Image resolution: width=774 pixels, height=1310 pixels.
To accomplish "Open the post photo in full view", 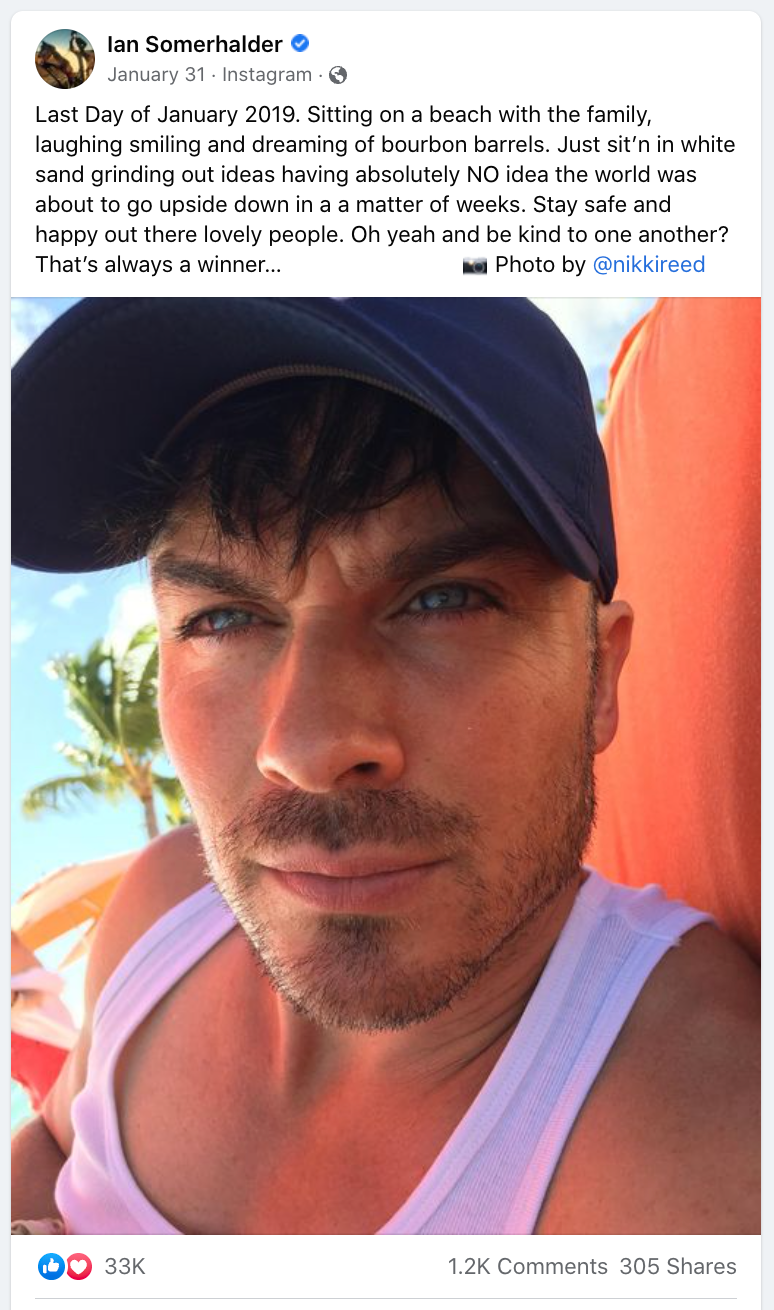I will point(386,765).
